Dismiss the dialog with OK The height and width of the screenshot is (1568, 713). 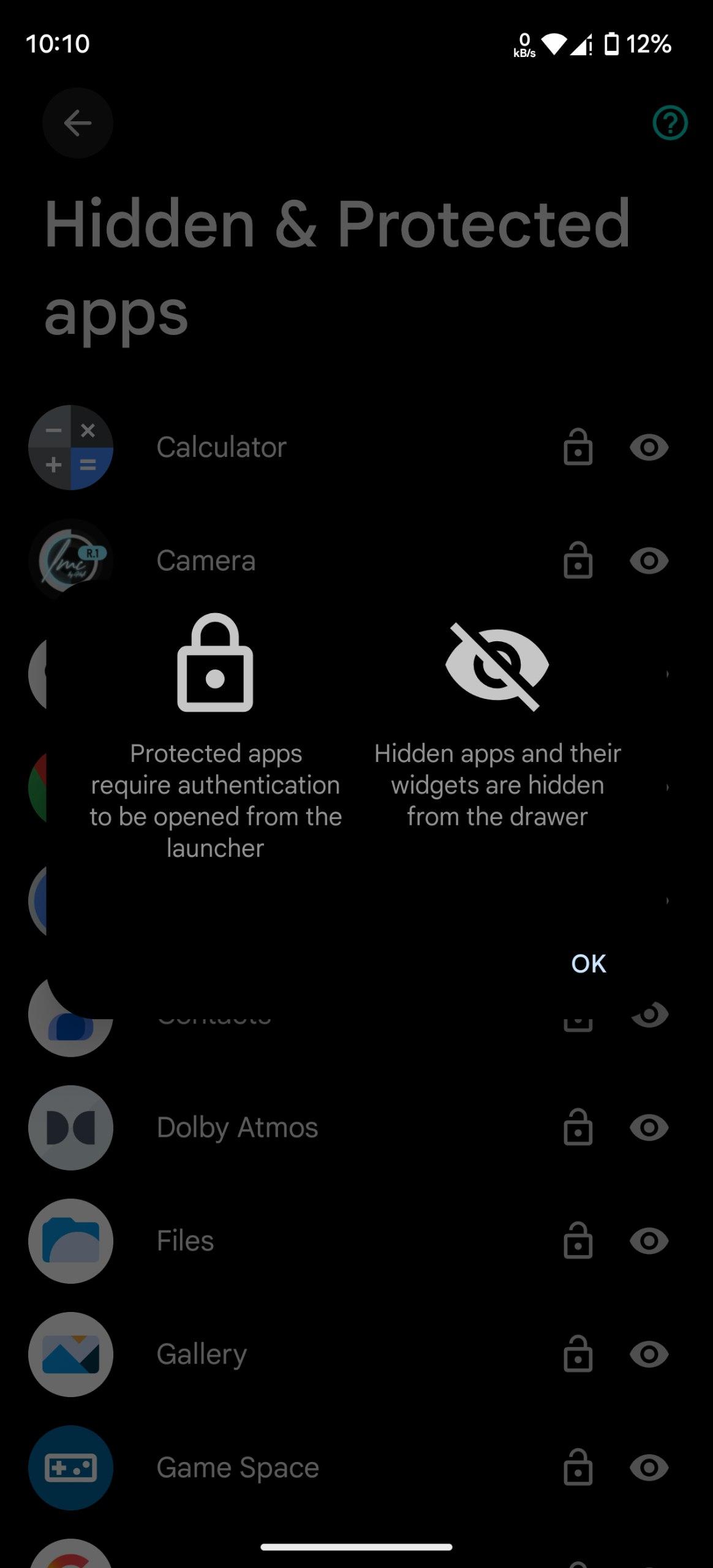coord(588,963)
